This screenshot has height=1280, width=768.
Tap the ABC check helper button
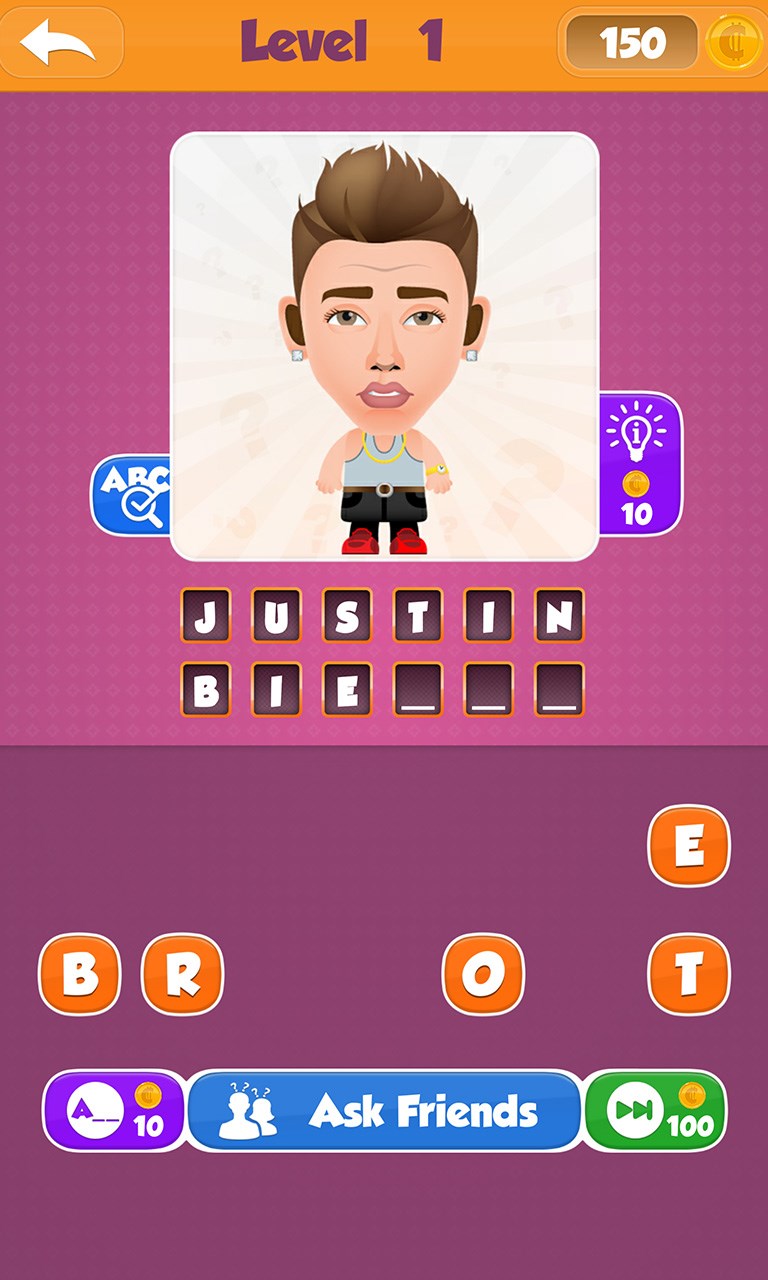[x=132, y=494]
